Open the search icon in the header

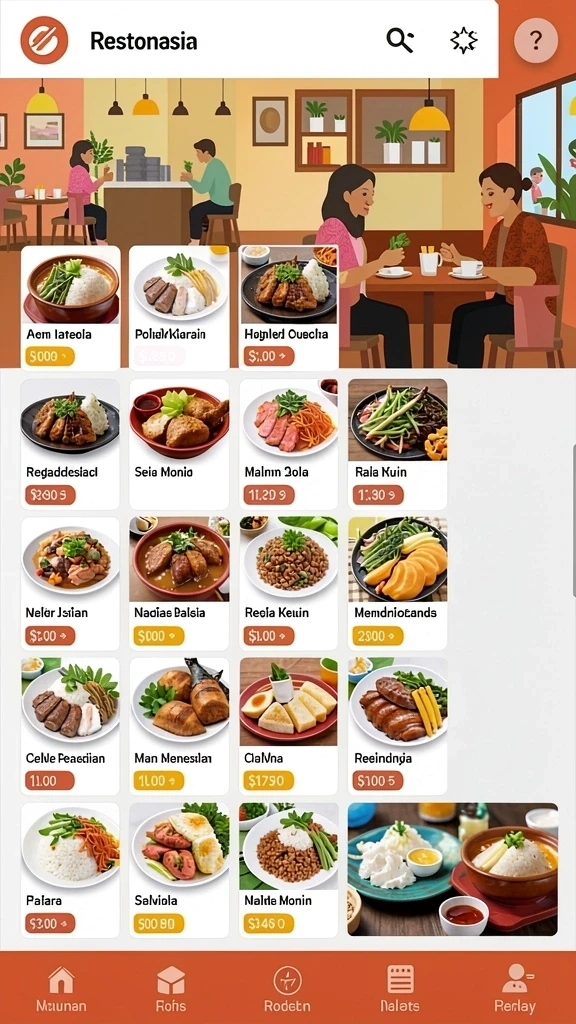click(400, 40)
